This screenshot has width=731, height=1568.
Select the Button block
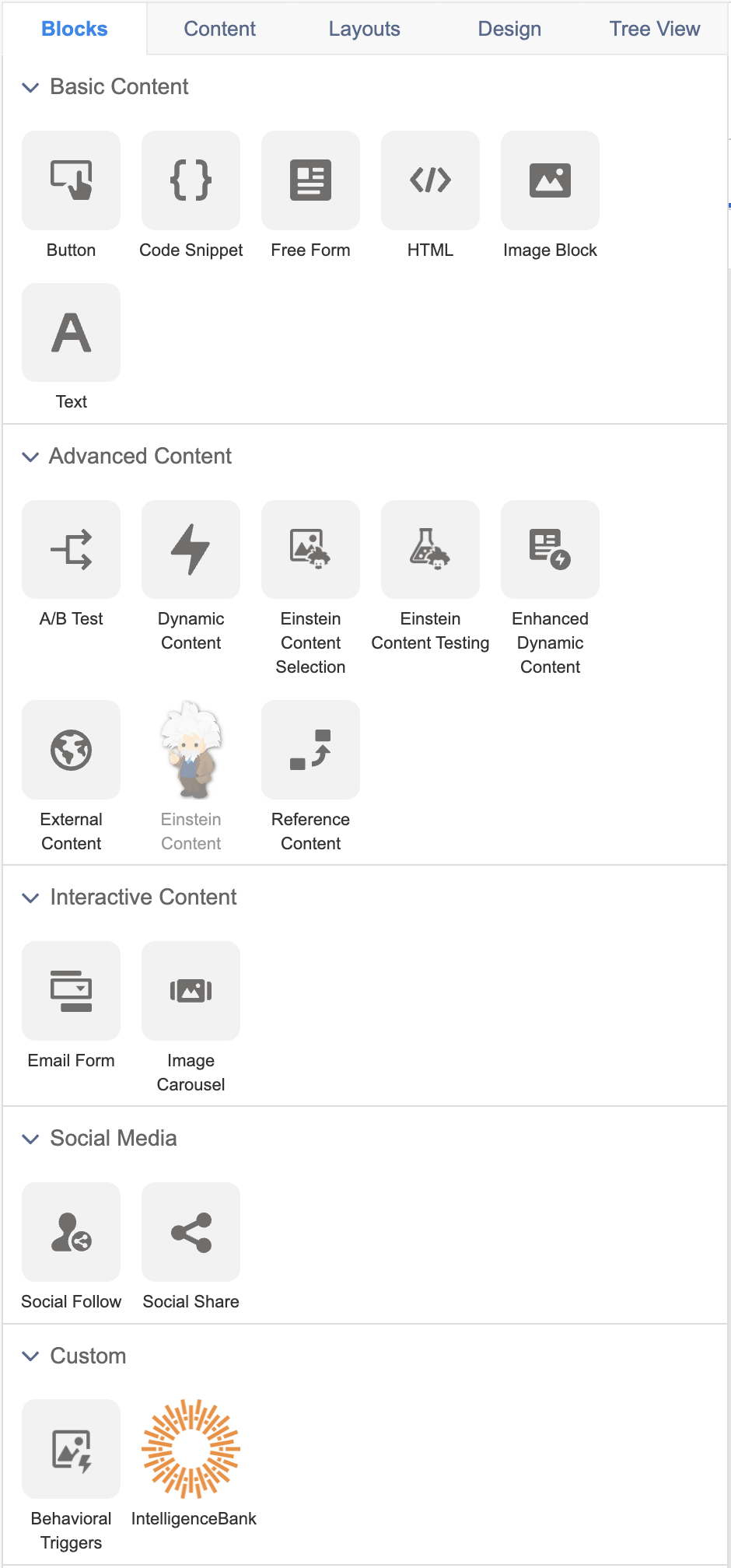(71, 180)
